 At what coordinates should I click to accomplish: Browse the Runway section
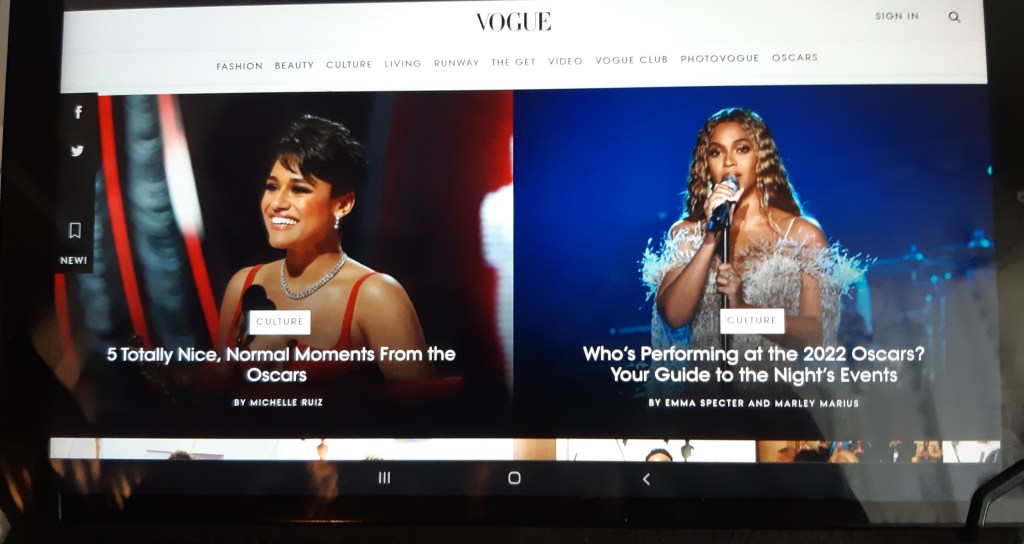coord(456,63)
